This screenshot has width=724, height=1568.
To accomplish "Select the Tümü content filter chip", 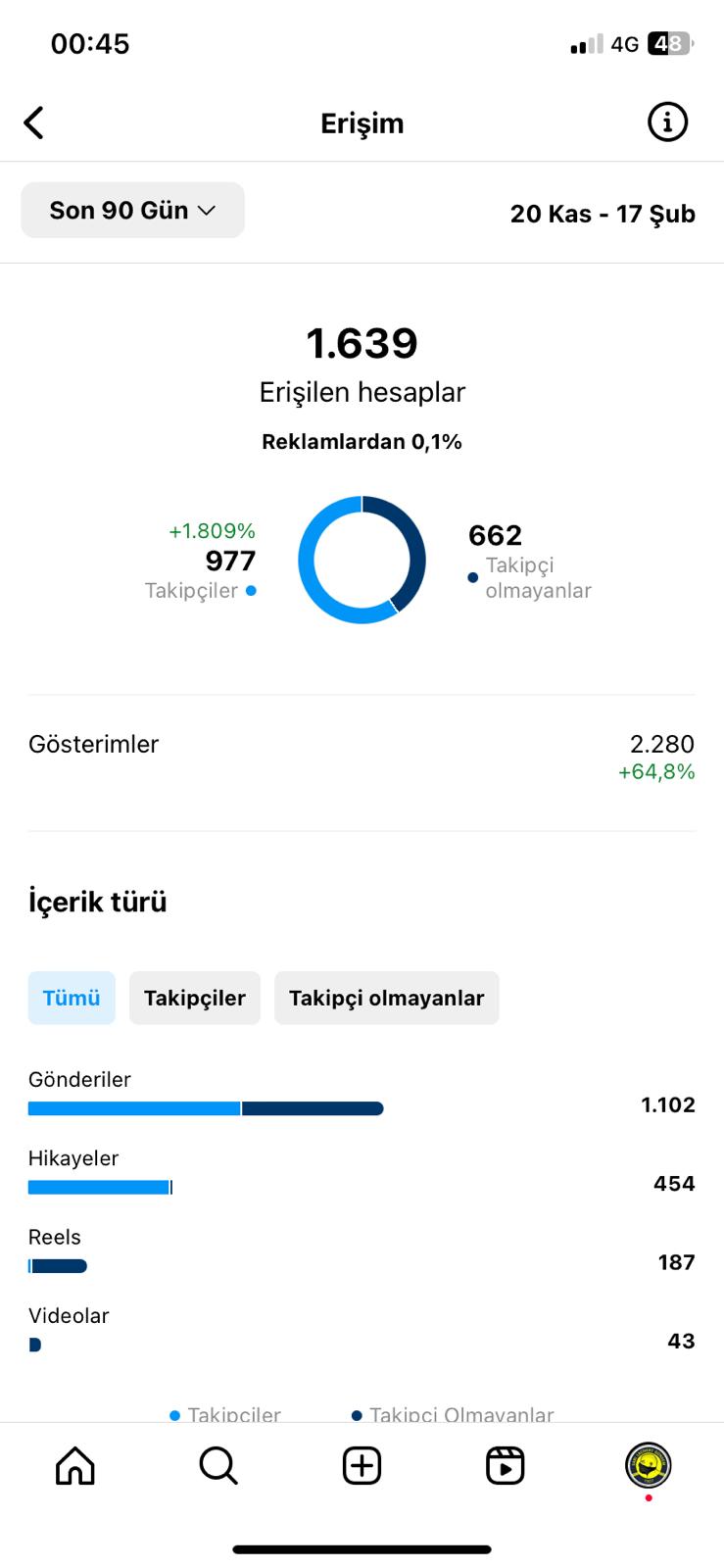I will [72, 998].
